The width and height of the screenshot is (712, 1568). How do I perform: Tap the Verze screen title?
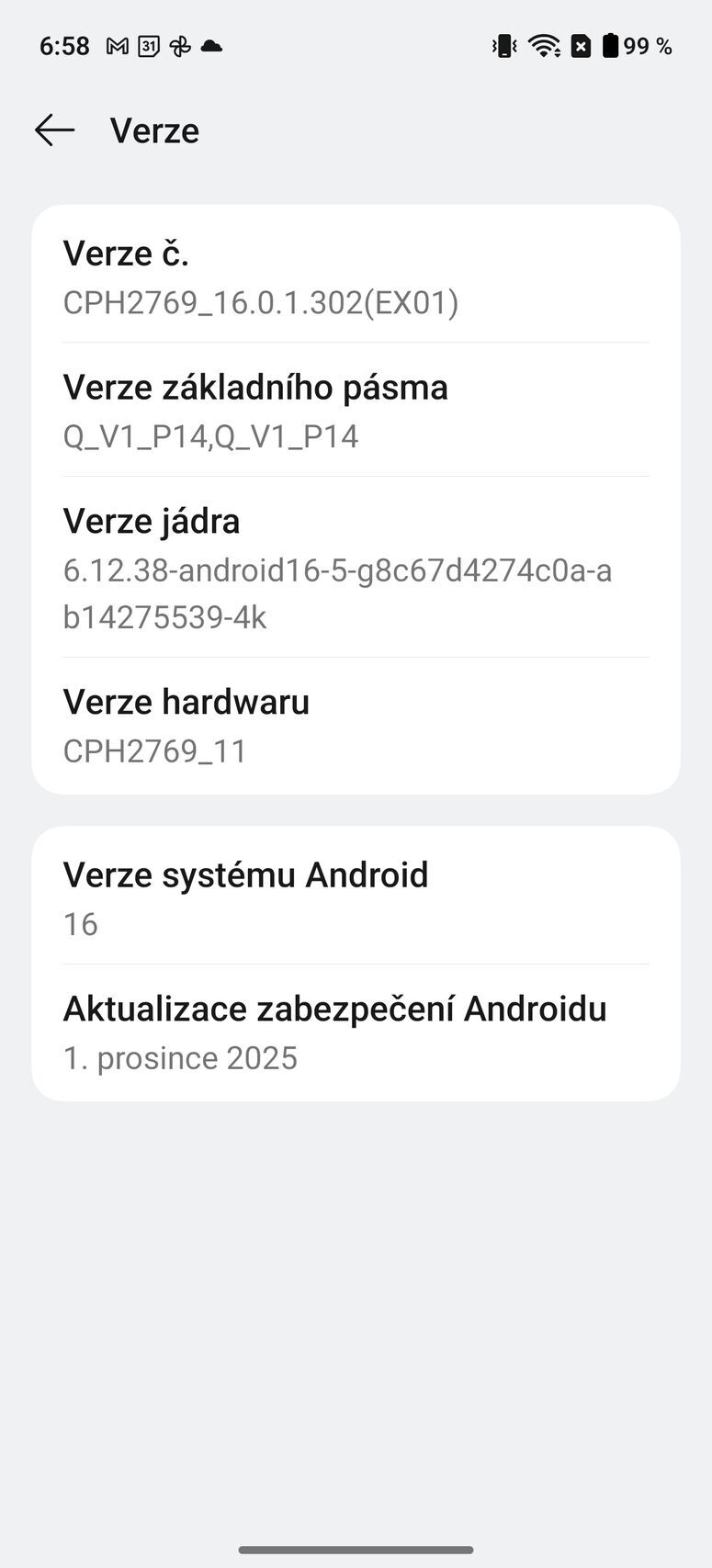click(153, 130)
